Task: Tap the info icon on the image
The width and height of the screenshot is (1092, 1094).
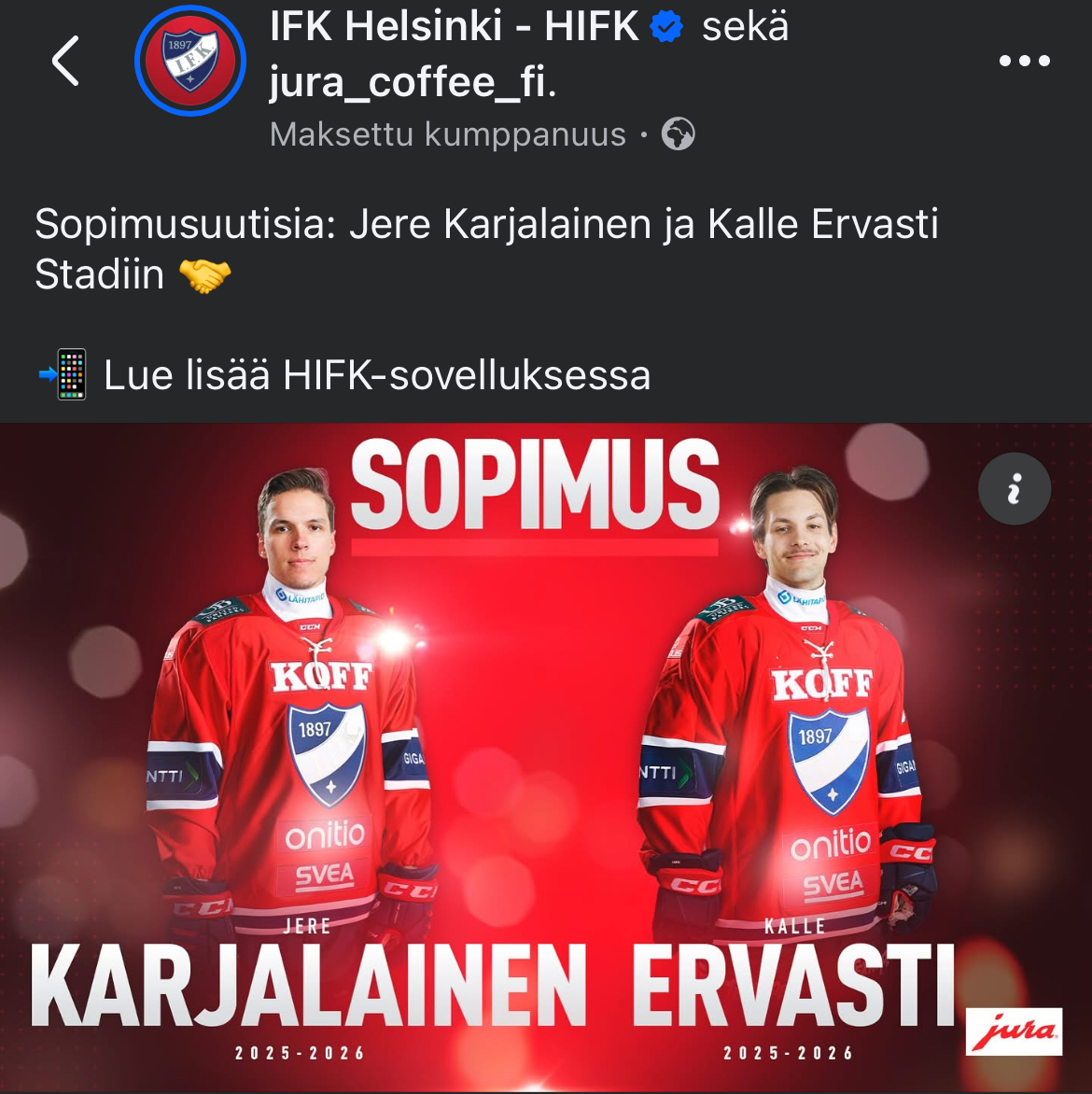Action: (x=1015, y=488)
